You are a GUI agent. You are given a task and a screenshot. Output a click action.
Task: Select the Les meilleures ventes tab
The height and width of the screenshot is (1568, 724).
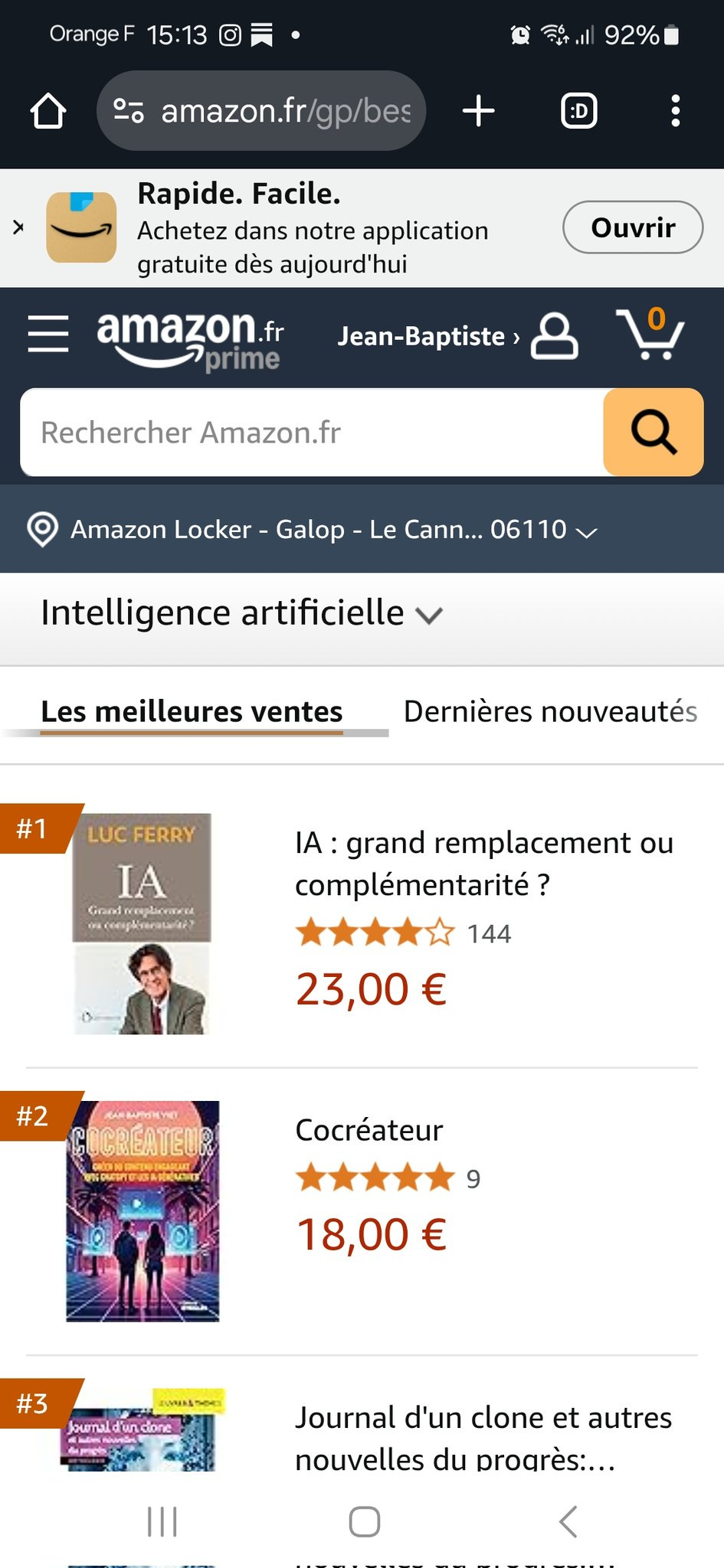pyautogui.click(x=192, y=712)
